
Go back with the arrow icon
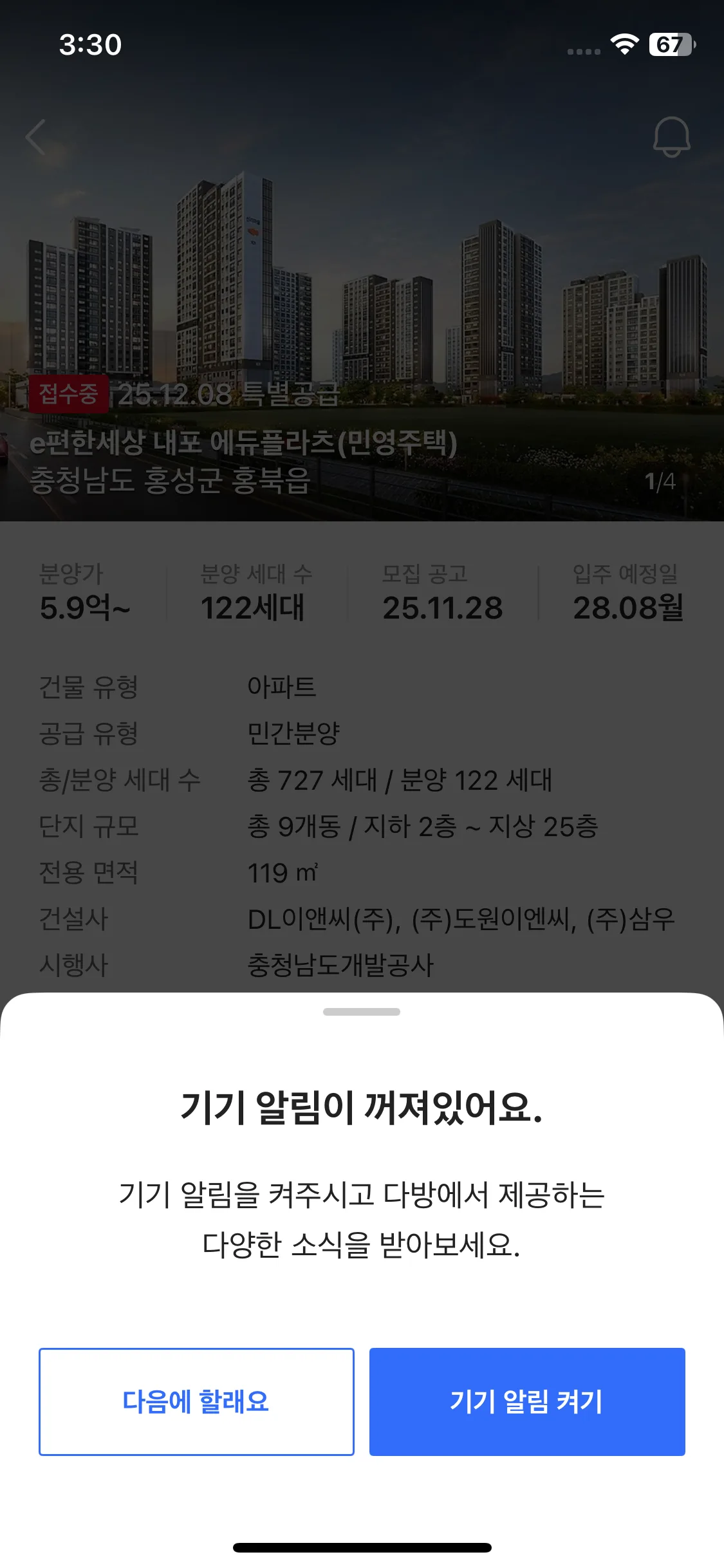(x=36, y=137)
